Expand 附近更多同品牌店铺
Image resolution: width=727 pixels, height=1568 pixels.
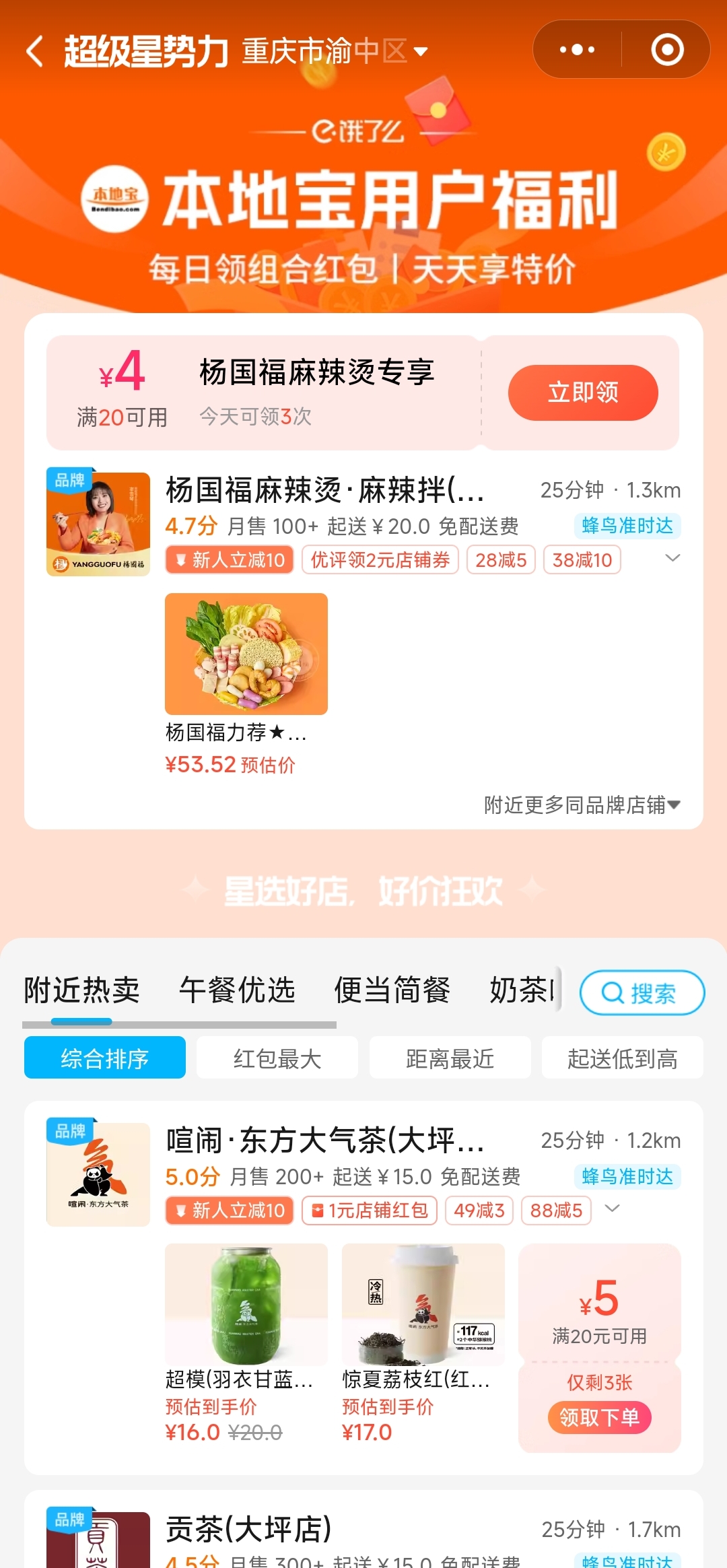click(582, 805)
